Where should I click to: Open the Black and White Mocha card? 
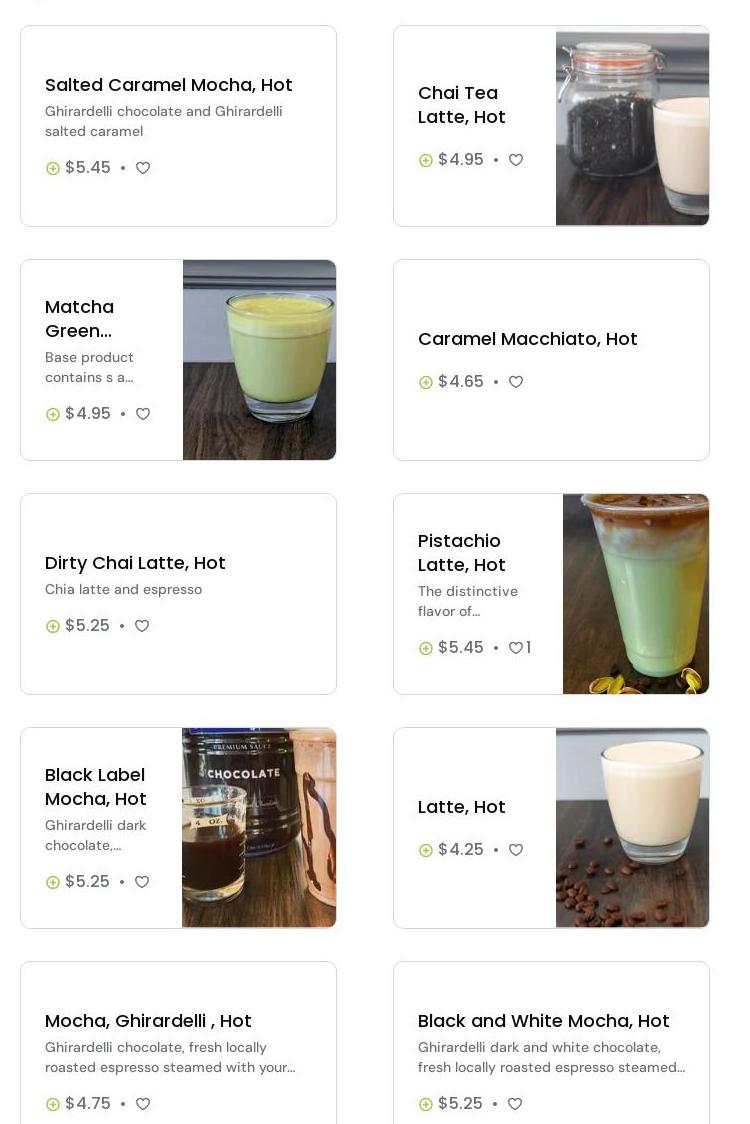(x=543, y=1021)
